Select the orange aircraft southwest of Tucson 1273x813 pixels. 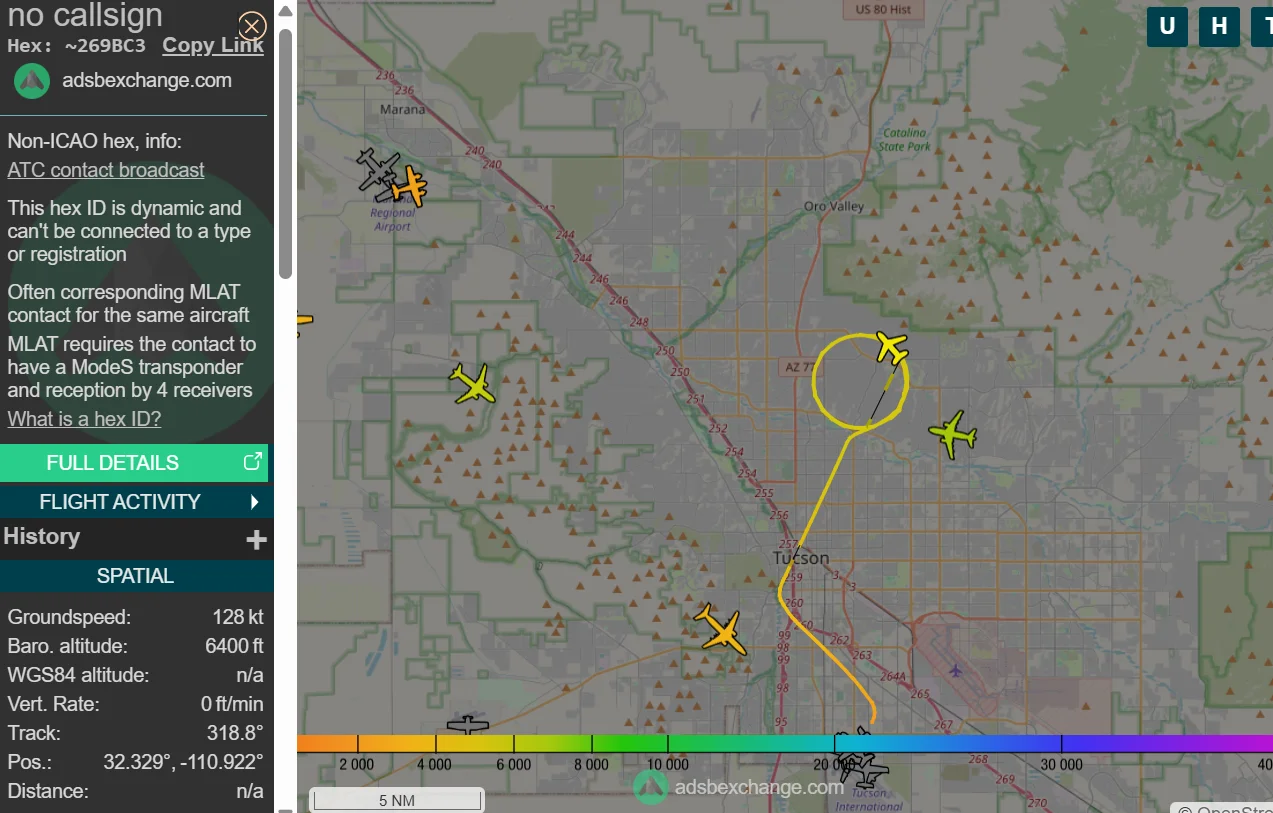click(x=721, y=629)
